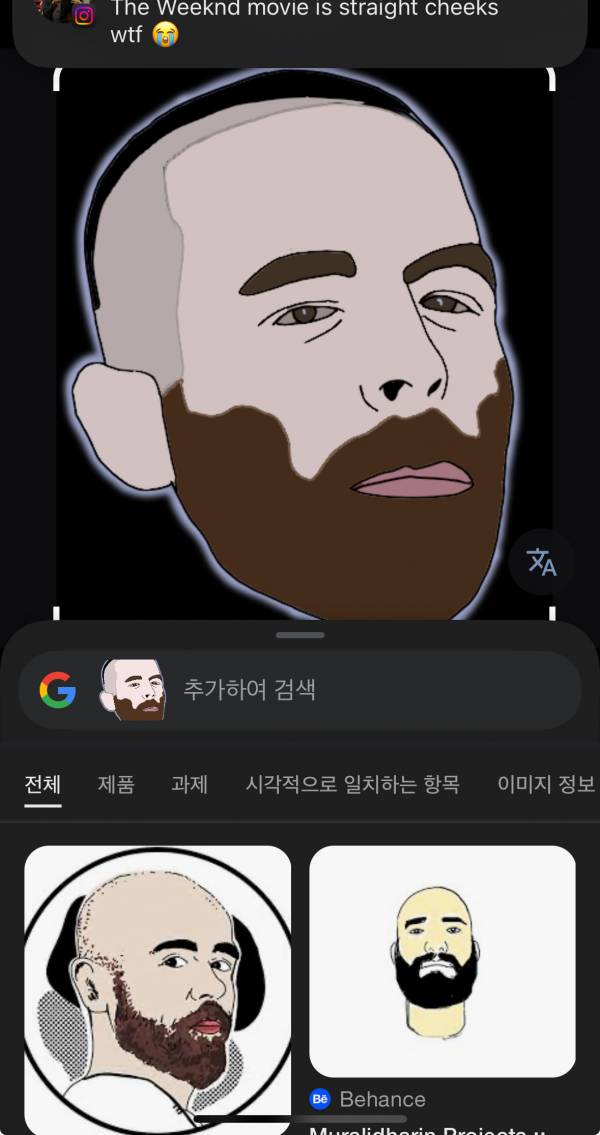
Task: Tap the translate icon on the image
Action: point(541,562)
